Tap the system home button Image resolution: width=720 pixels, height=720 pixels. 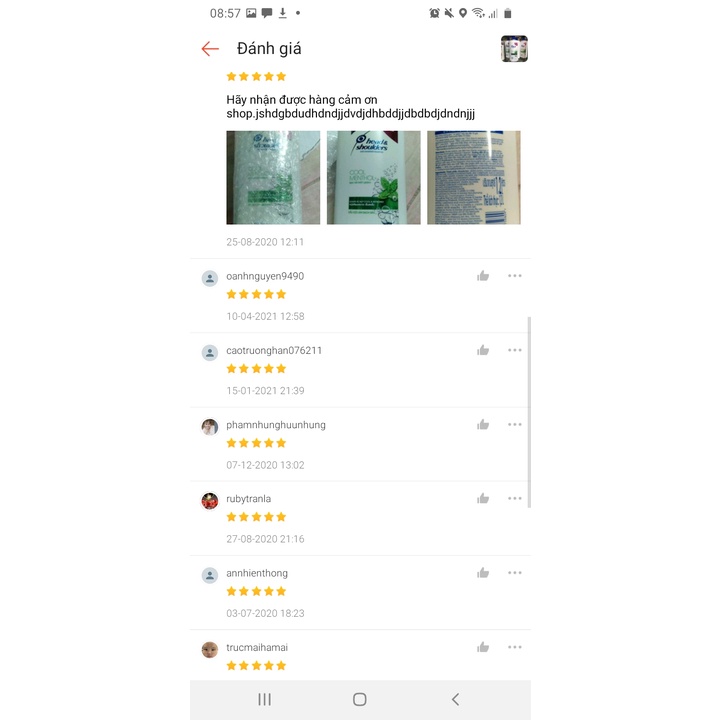pos(360,699)
